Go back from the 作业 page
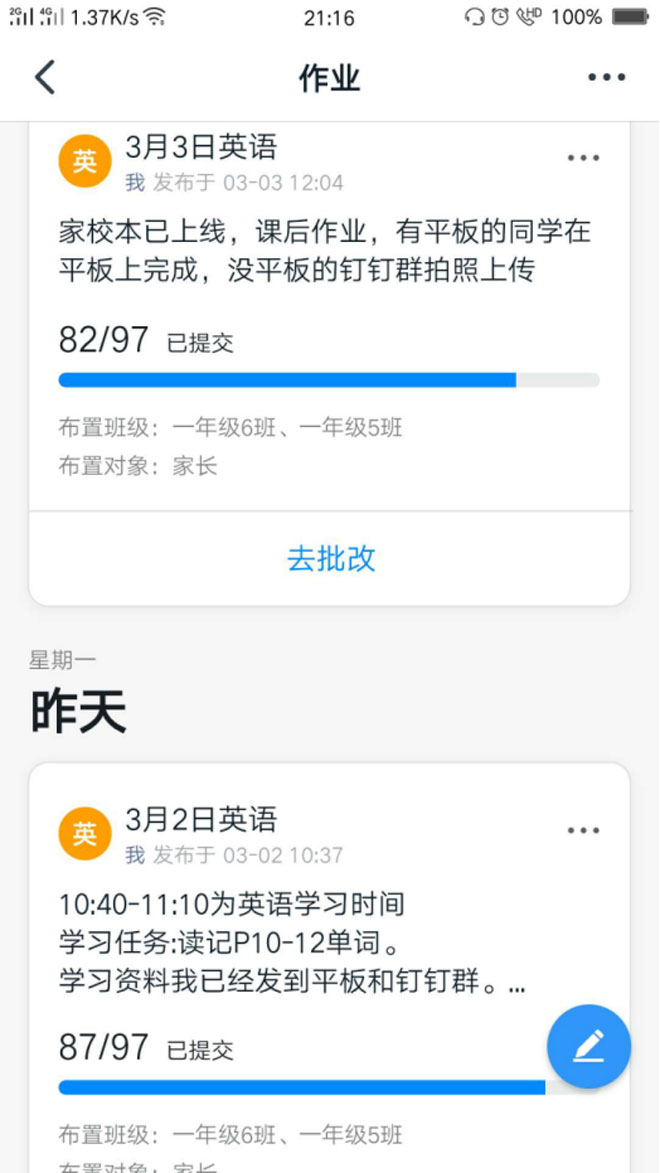 click(x=45, y=78)
